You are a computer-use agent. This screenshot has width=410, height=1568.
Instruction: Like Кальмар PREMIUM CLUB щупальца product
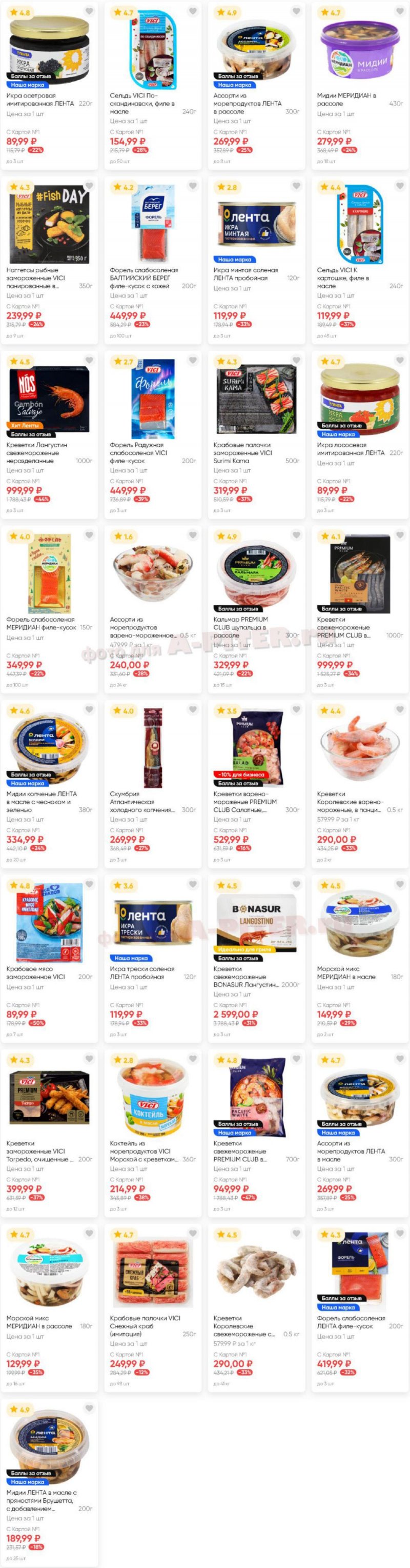296,535
